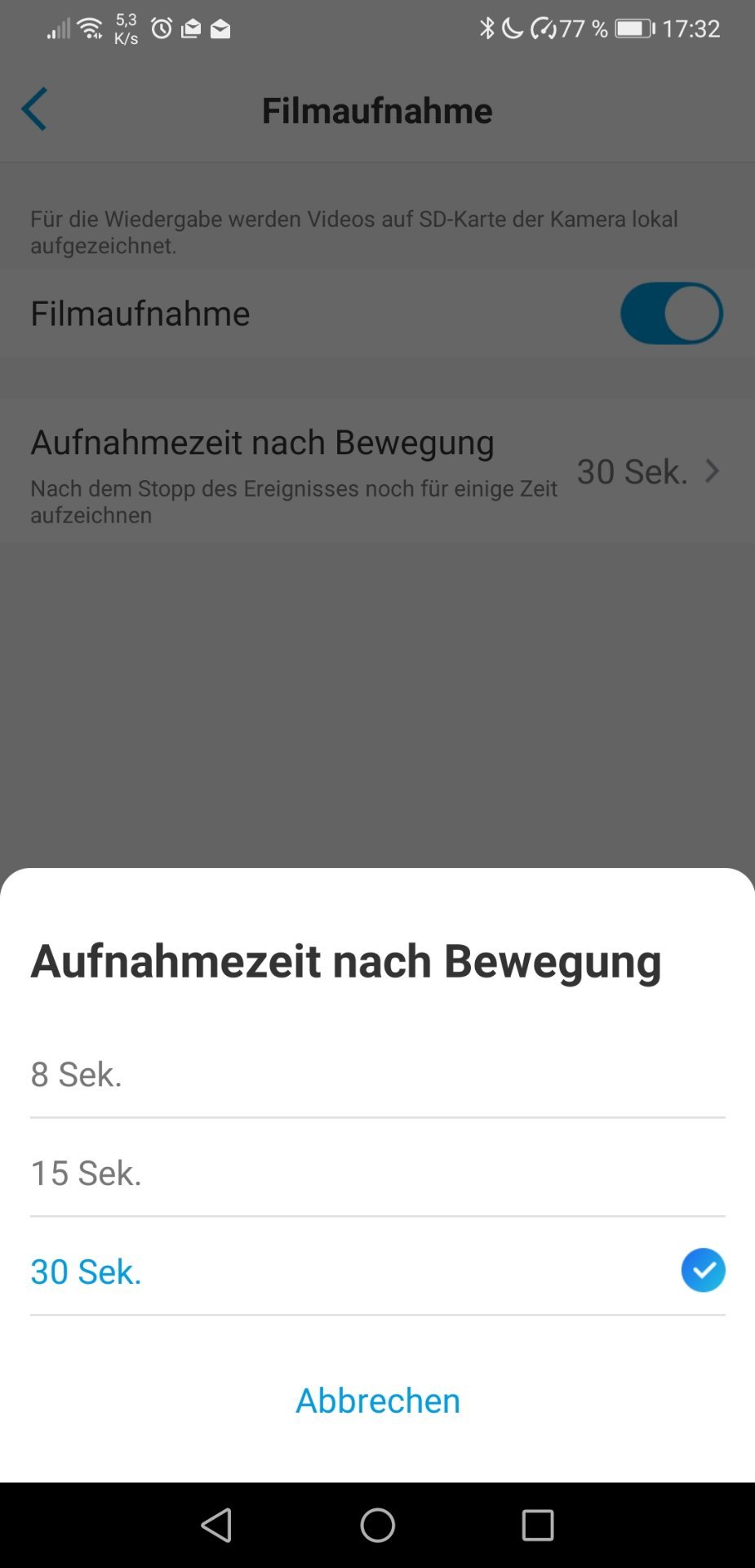Screen dimensions: 755x1568
Task: Choose 15 Sek. recording time
Action: [x=377, y=1173]
